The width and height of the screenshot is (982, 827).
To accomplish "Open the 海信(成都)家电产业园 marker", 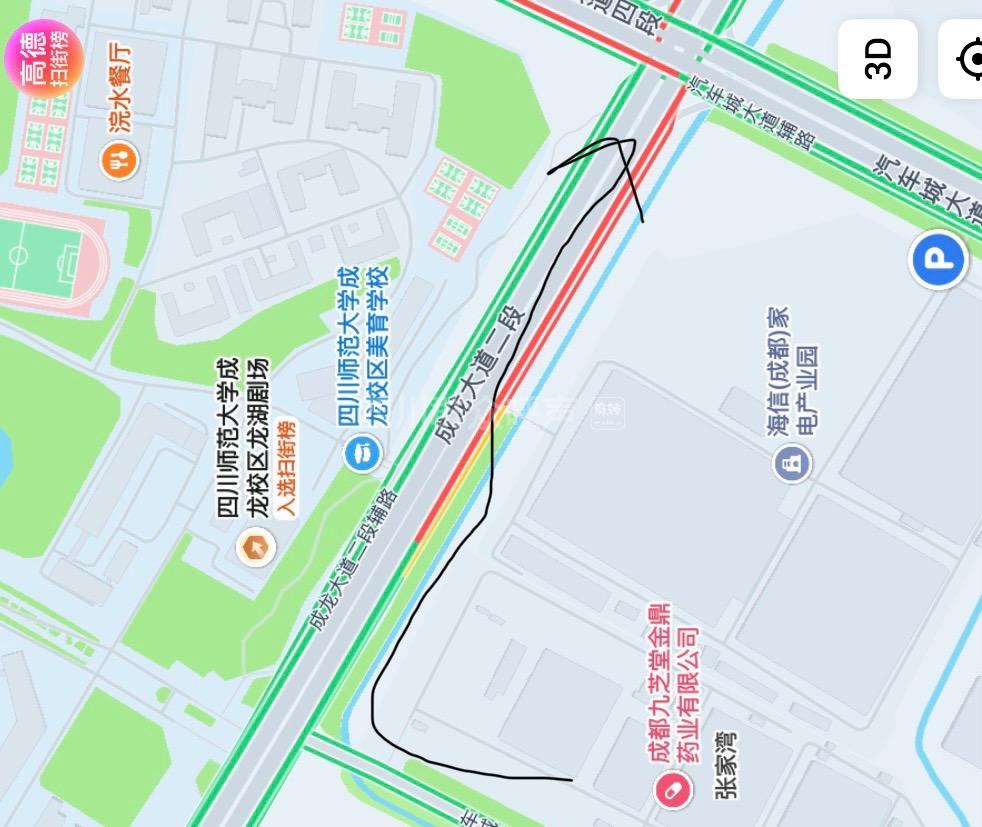I will point(792,463).
